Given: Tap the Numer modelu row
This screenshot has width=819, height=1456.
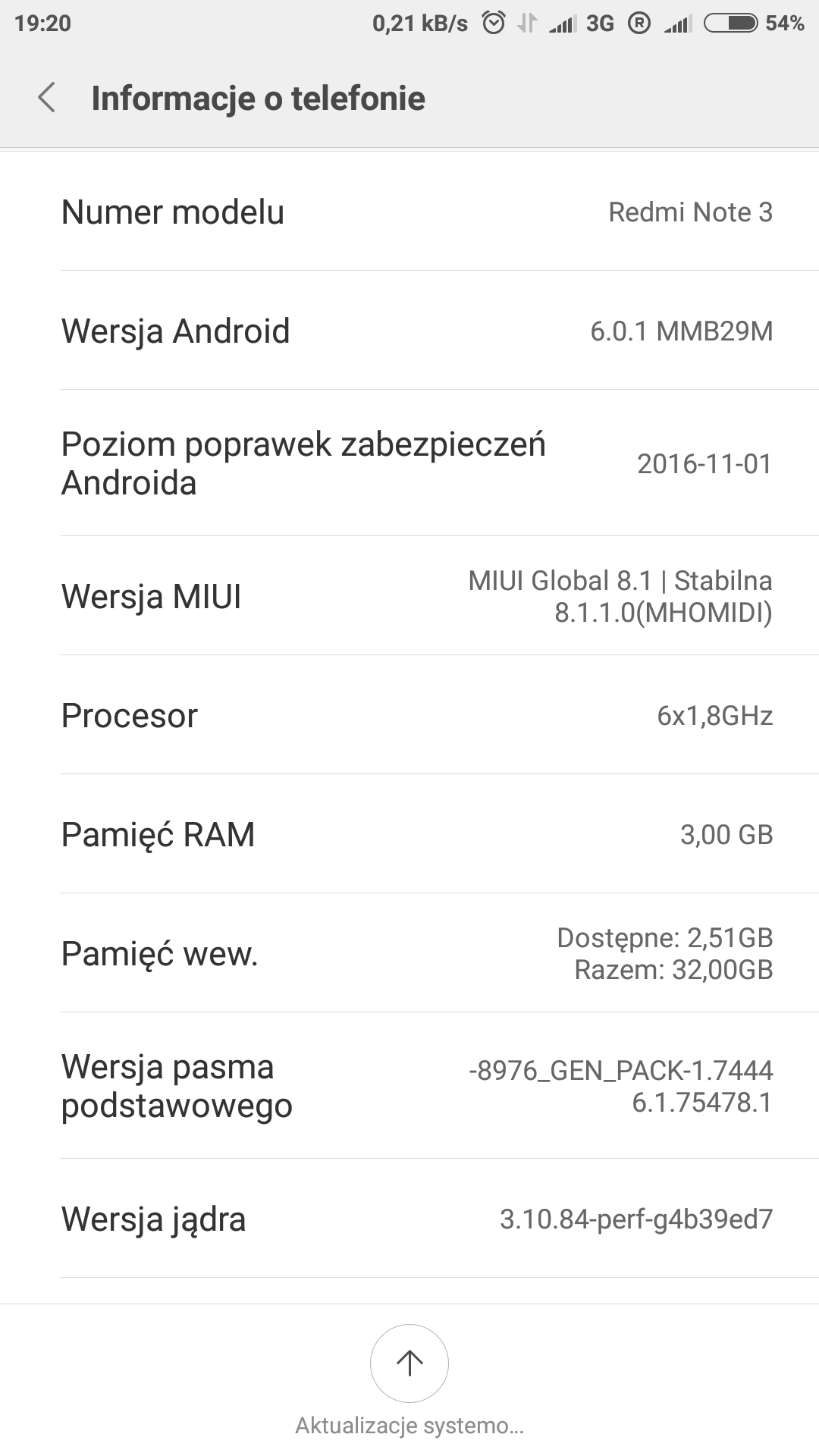Looking at the screenshot, I should pos(409,212).
